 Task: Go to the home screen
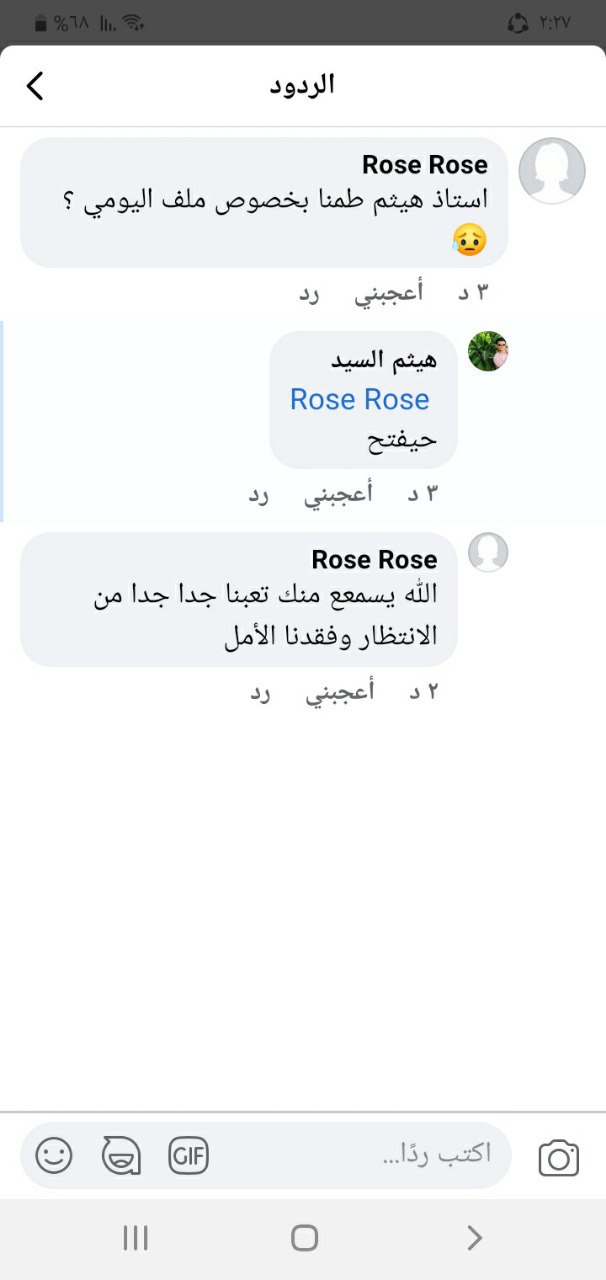click(x=304, y=1238)
